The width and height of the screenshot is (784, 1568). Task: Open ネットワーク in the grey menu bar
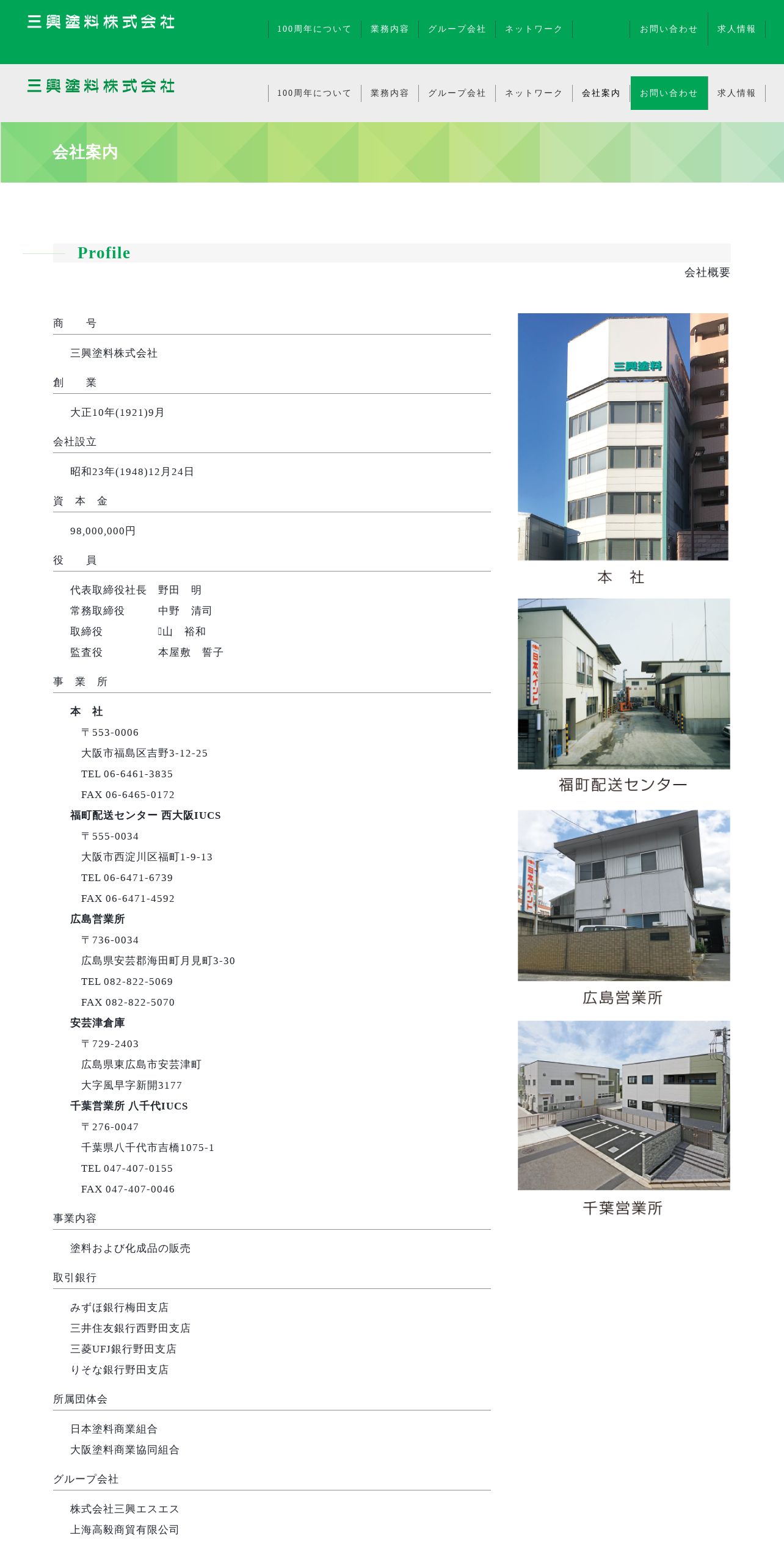click(534, 93)
